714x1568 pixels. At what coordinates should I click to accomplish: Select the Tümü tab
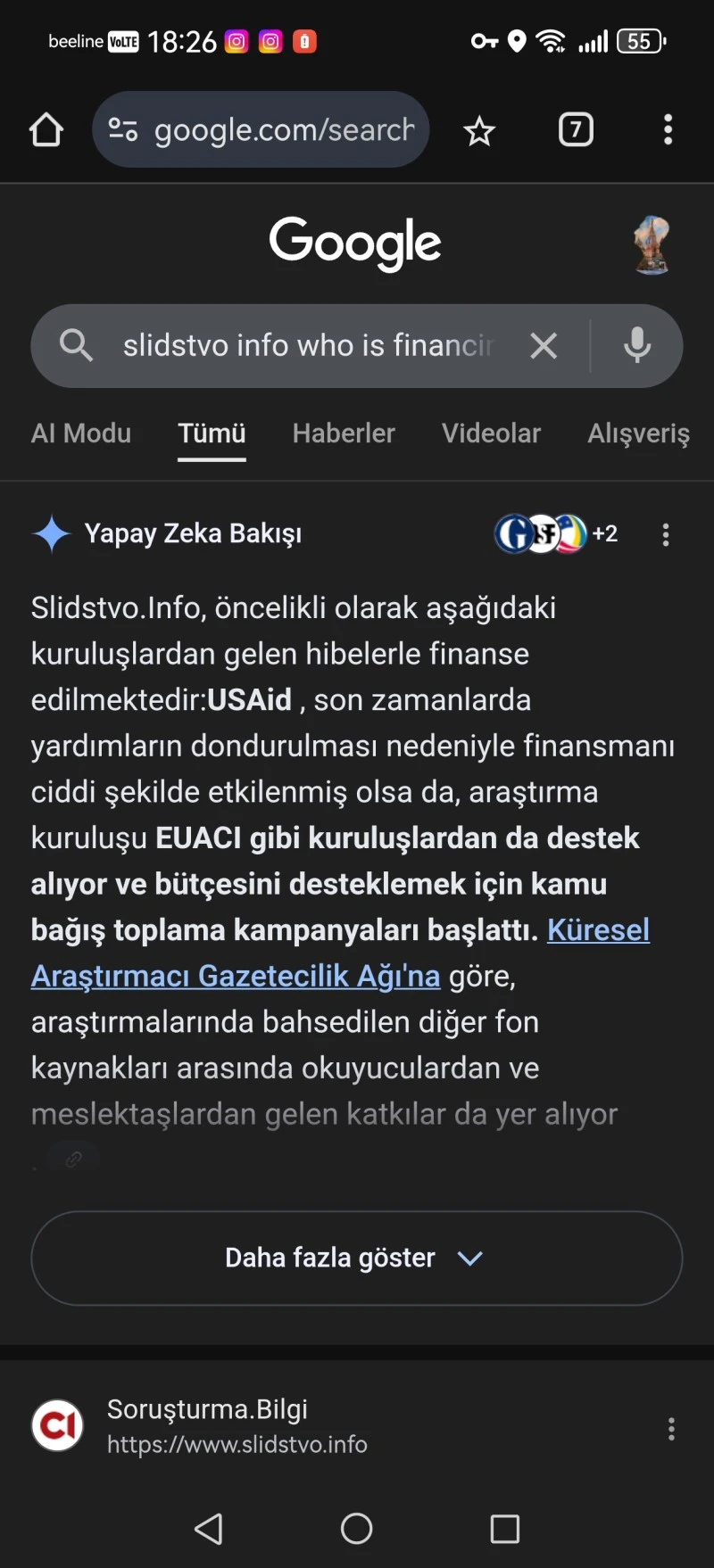(x=212, y=433)
